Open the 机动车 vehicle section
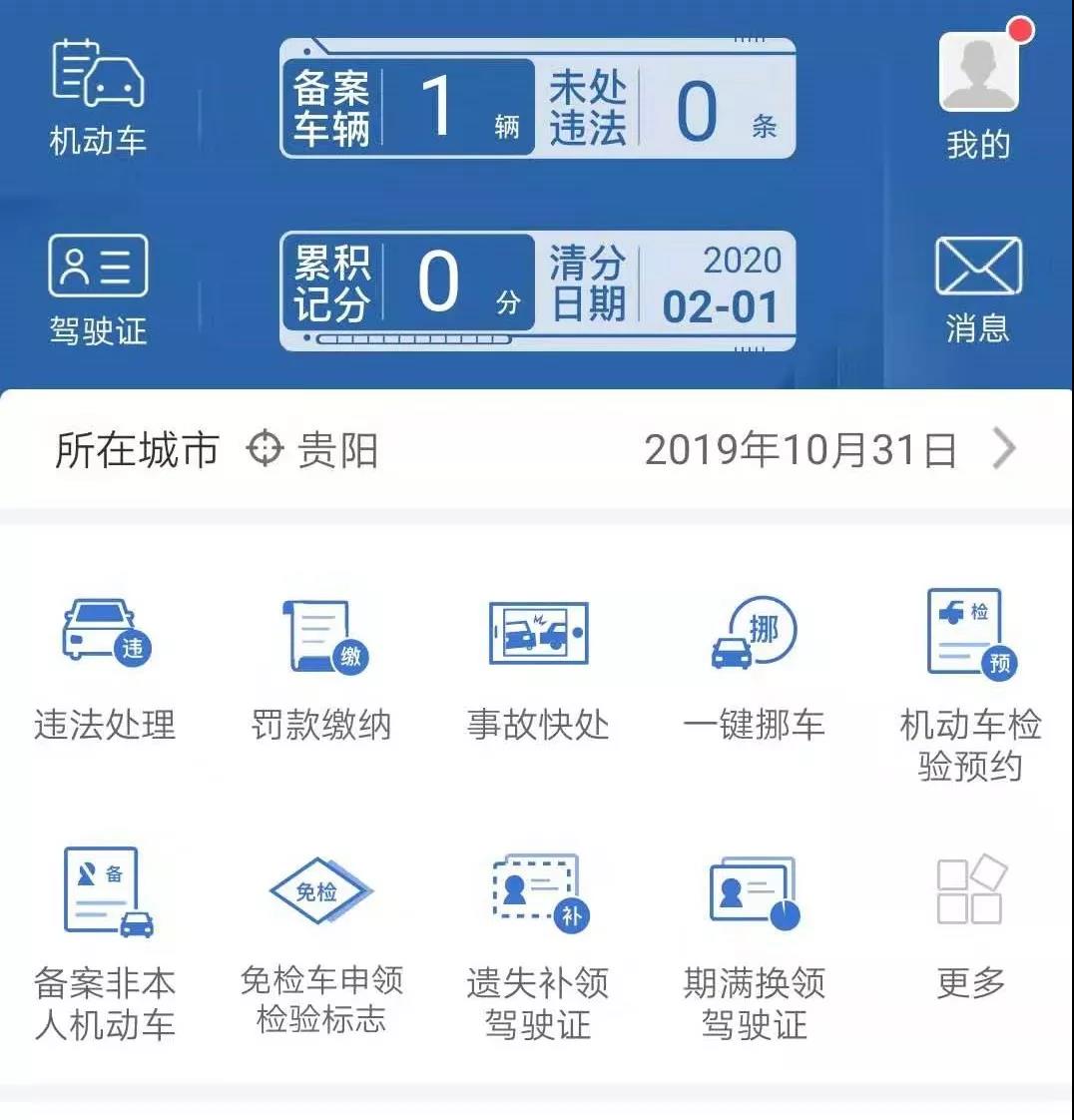Image resolution: width=1074 pixels, height=1120 pixels. tap(98, 97)
